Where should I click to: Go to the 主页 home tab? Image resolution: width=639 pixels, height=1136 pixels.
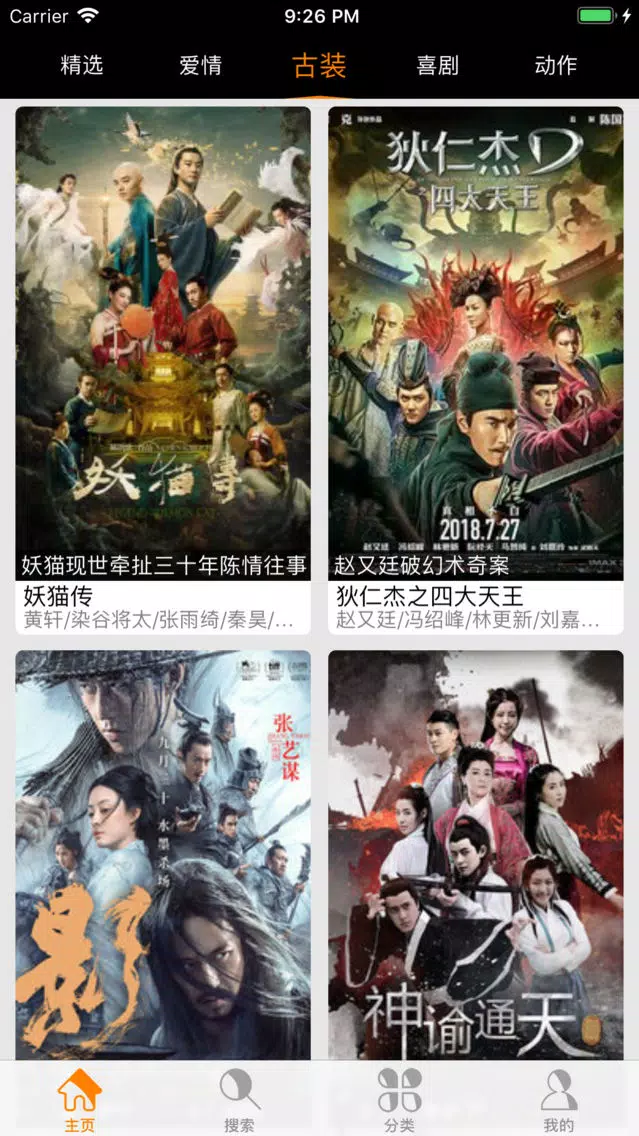[x=80, y=1099]
